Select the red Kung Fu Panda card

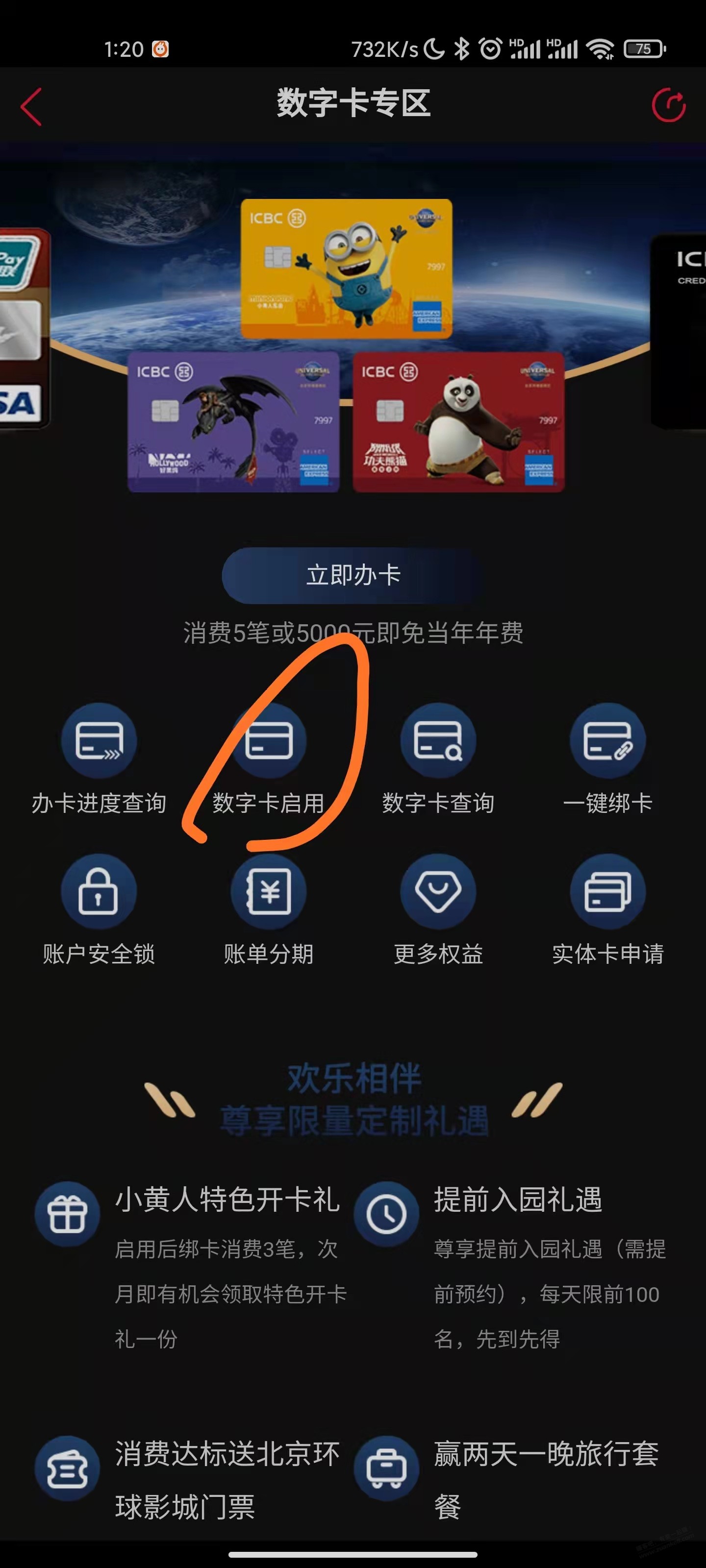pos(458,421)
